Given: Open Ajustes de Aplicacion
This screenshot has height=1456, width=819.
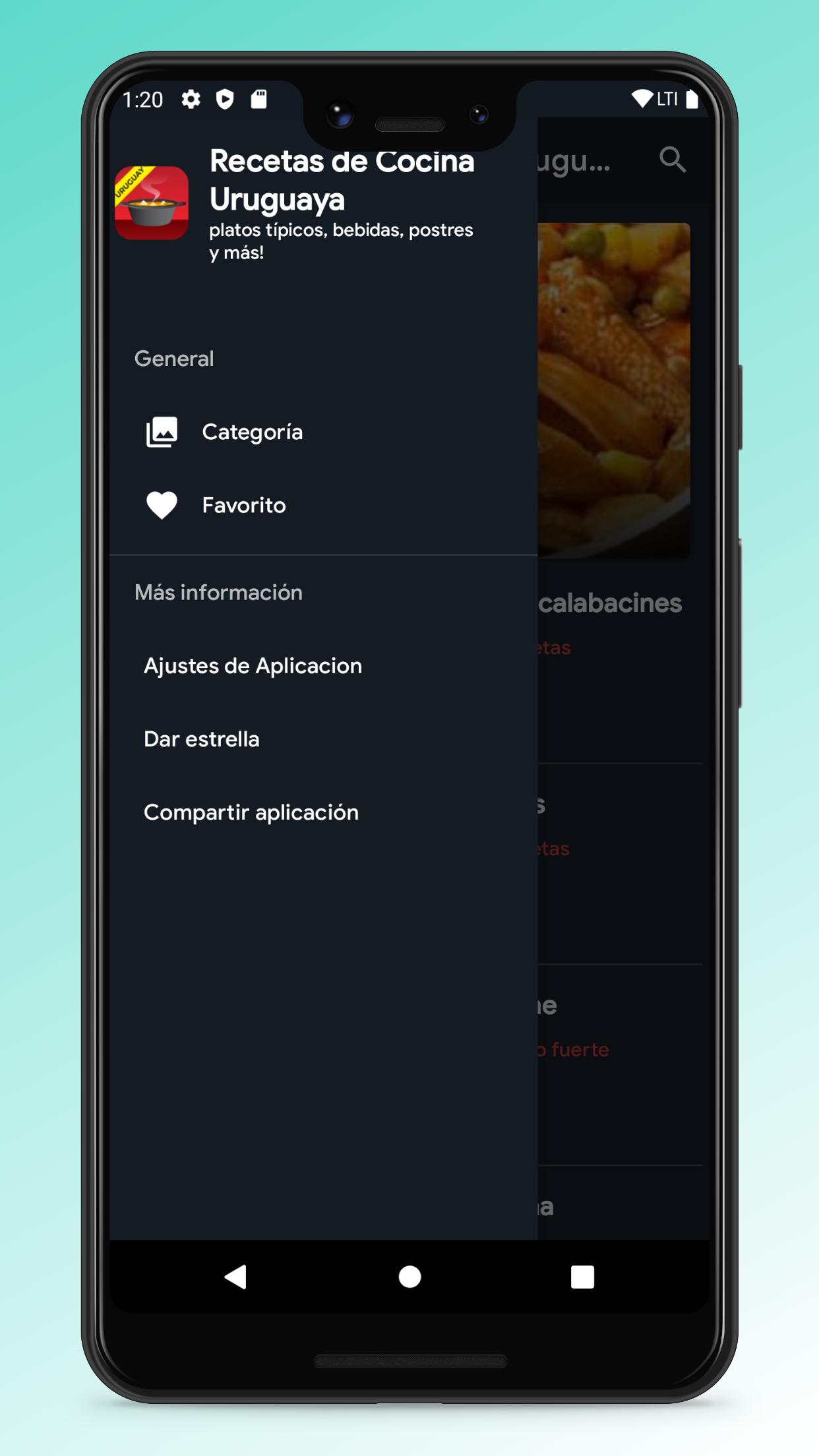Looking at the screenshot, I should [x=323, y=666].
